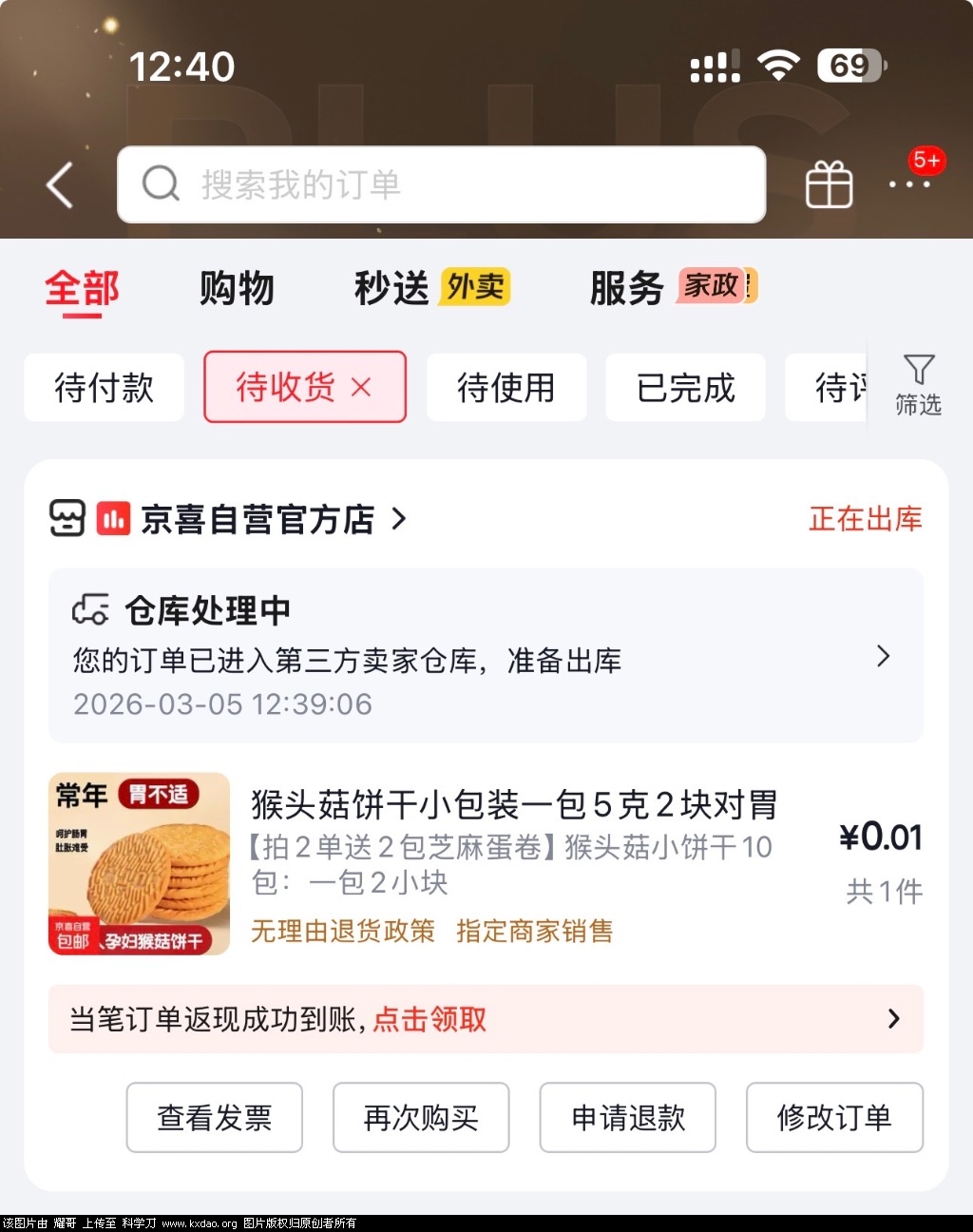The width and height of the screenshot is (973, 1232).
Task: Tap the 再次购买 button
Action: [x=421, y=1117]
